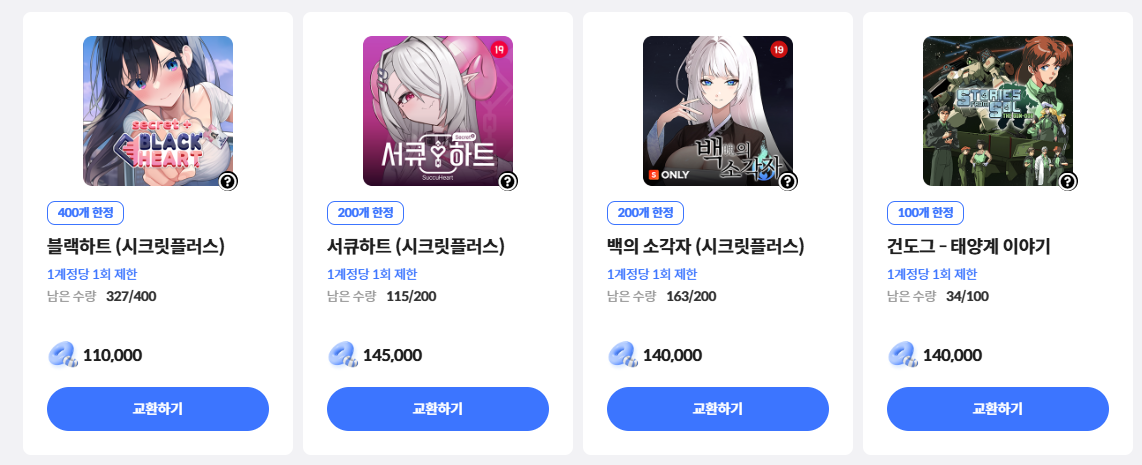This screenshot has height=465, width=1142.
Task: Open the question mark on 서큐하트 image
Action: click(508, 181)
